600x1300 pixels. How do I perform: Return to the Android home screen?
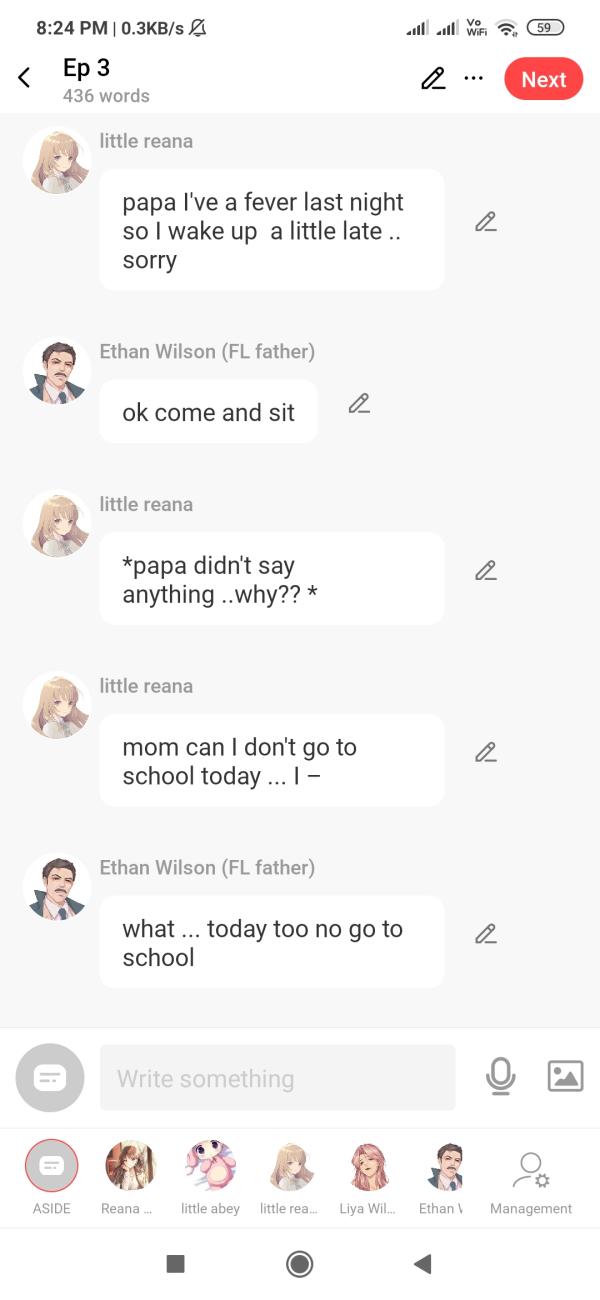tap(299, 1264)
